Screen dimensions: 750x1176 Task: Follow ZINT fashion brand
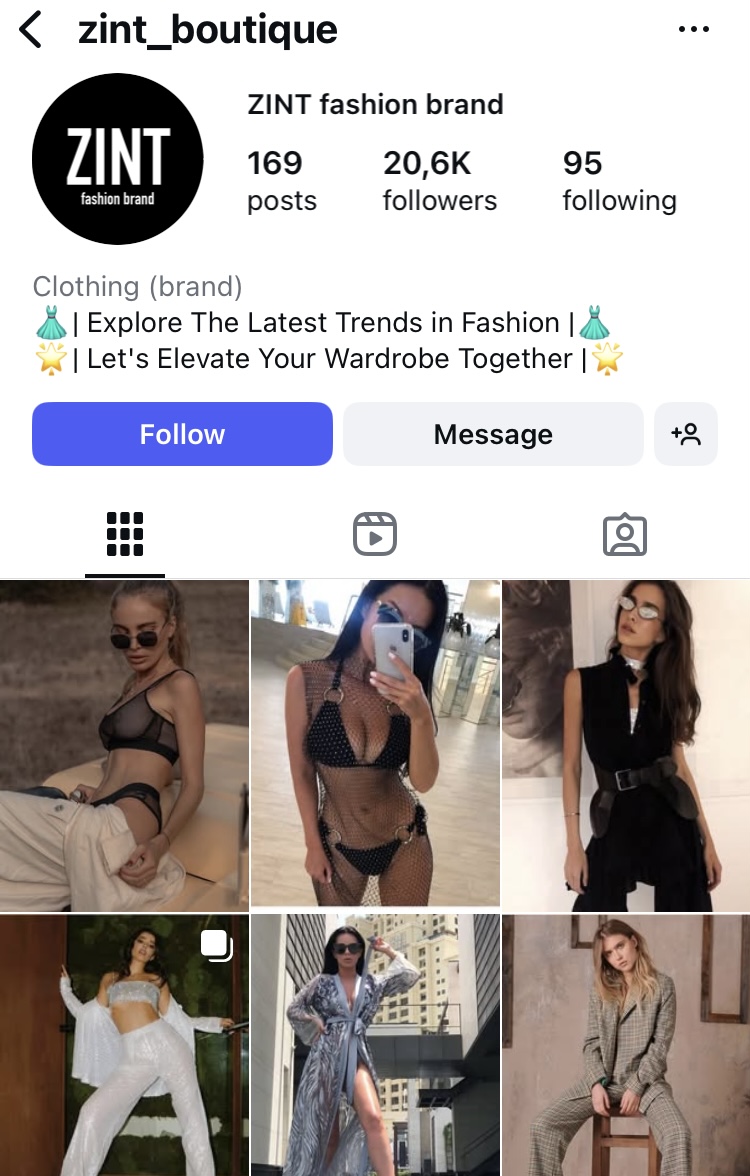tap(182, 434)
